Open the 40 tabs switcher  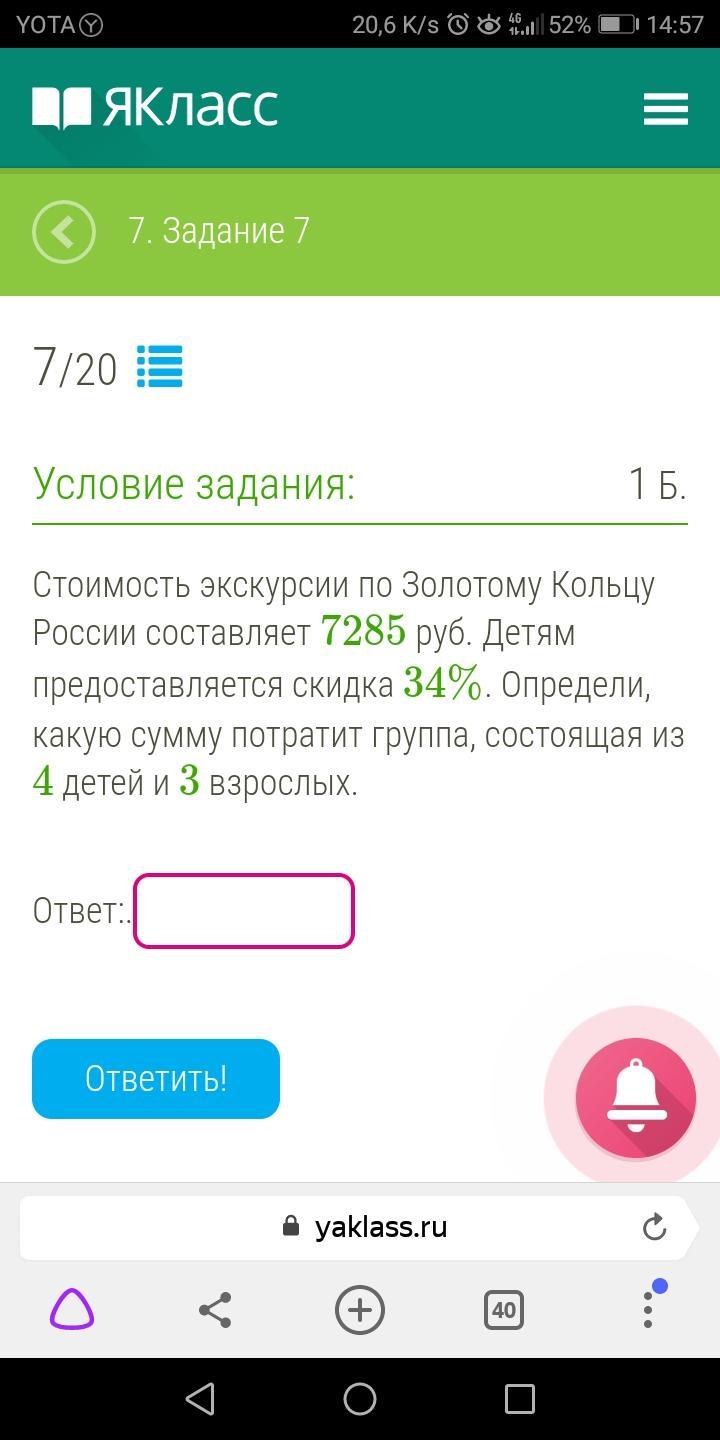(x=504, y=1310)
